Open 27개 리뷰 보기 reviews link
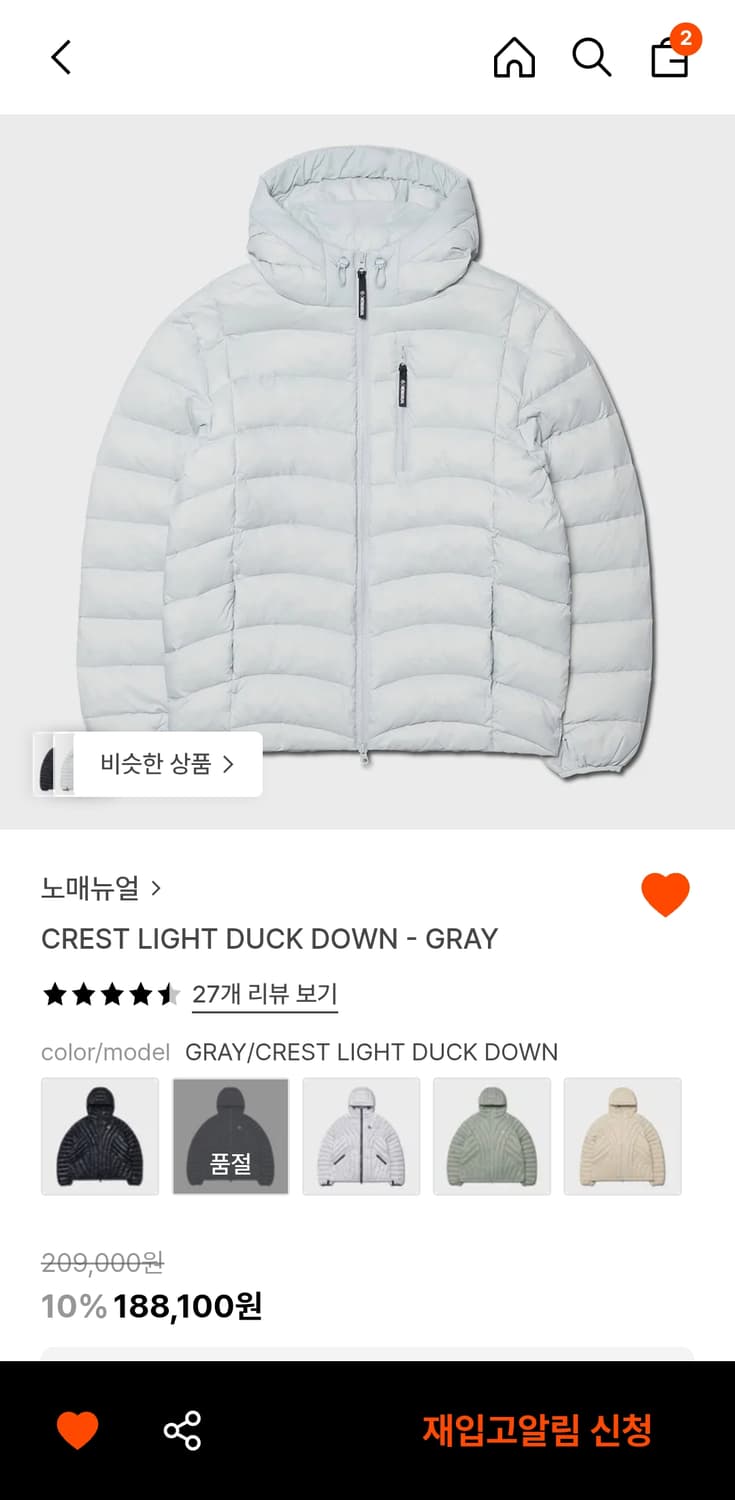735x1500 pixels. pyautogui.click(x=262, y=993)
